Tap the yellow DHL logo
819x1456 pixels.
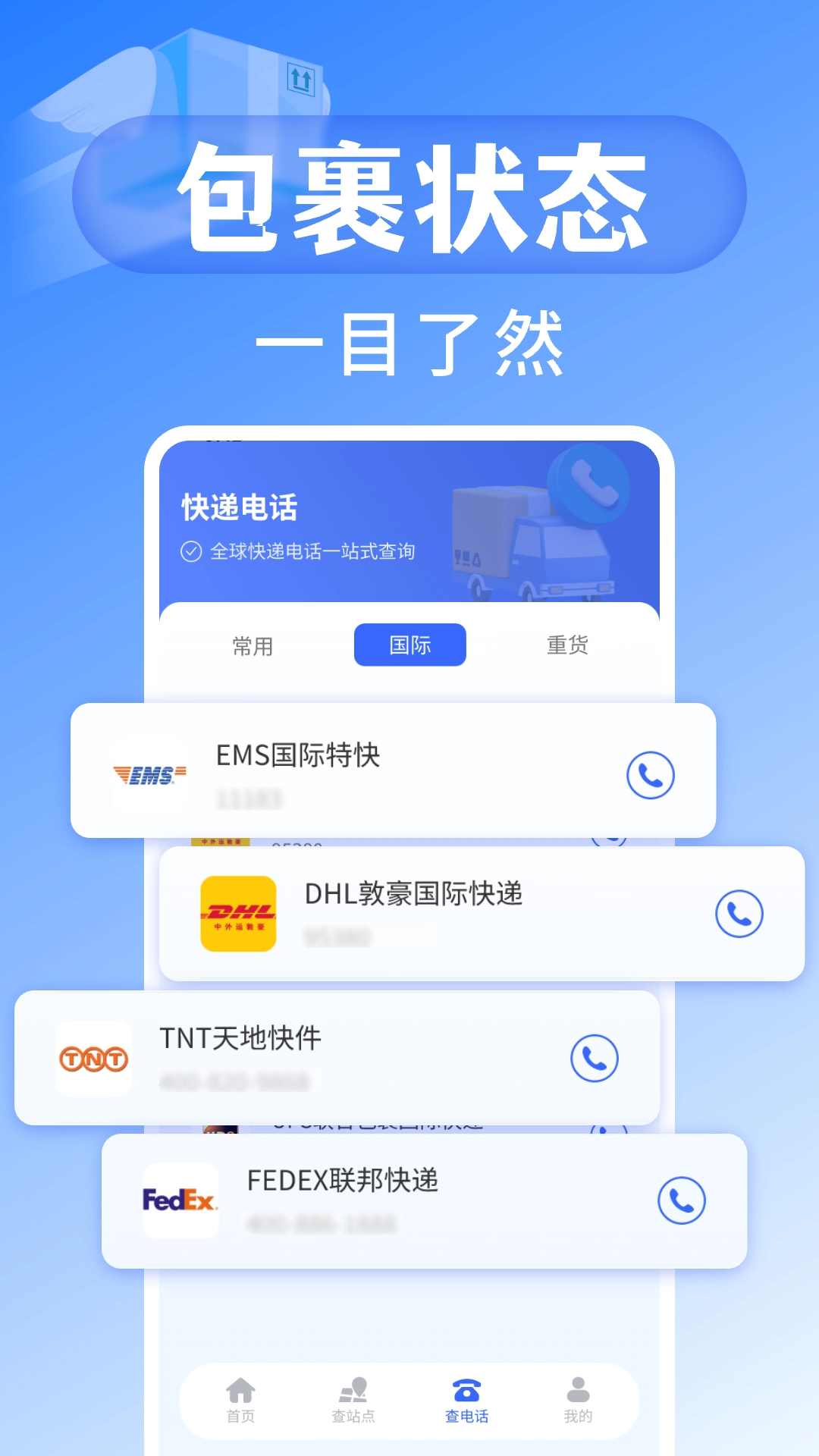[x=237, y=914]
